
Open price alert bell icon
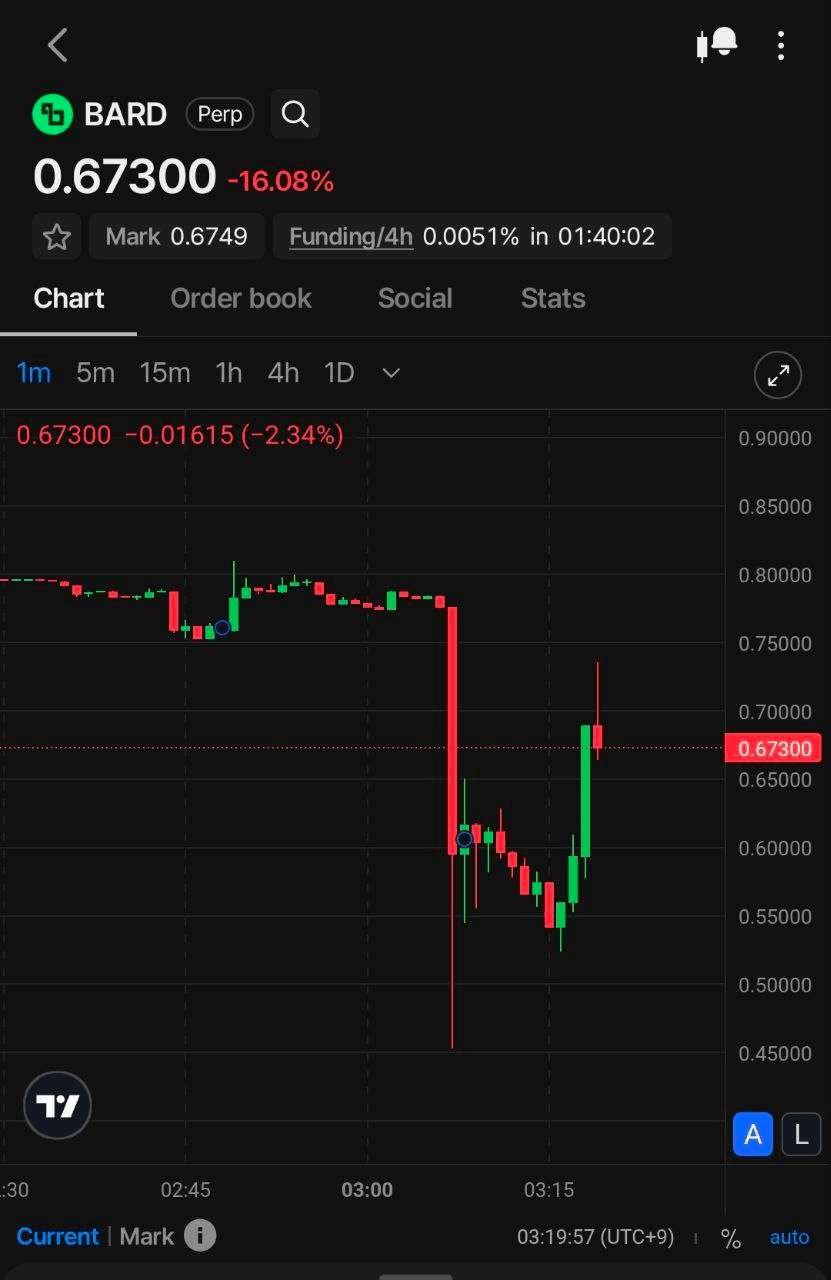(x=717, y=45)
